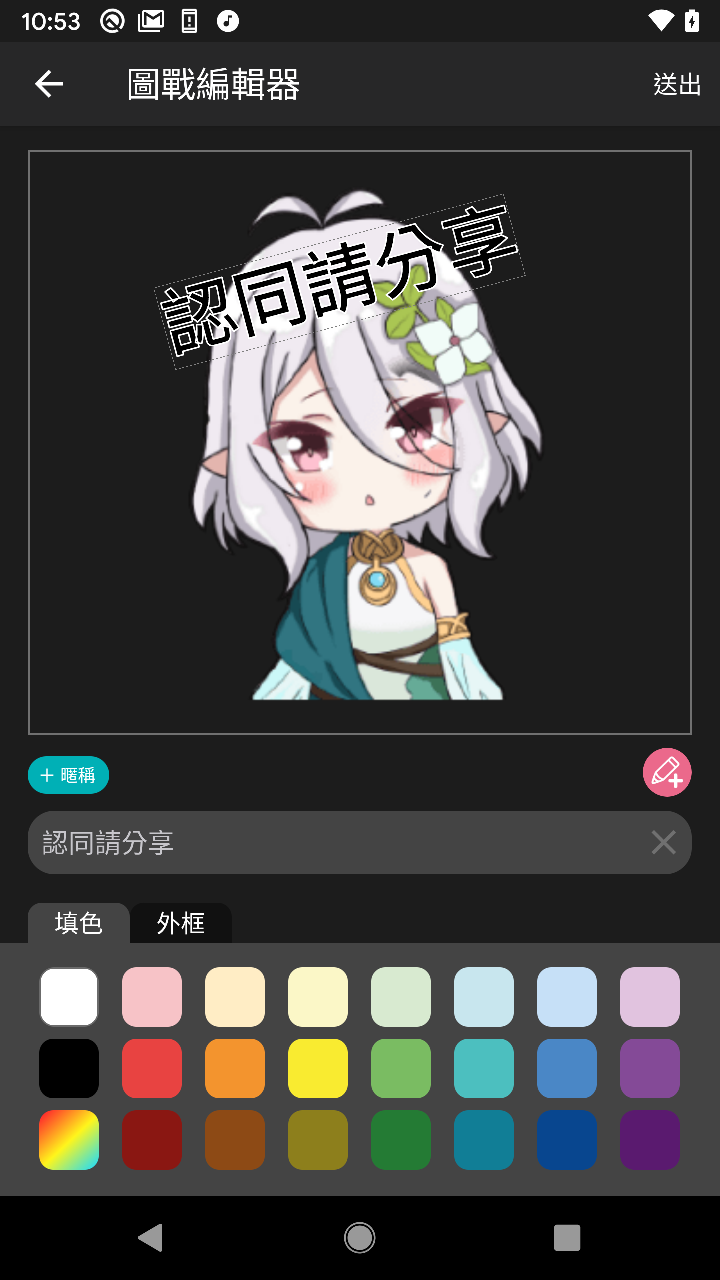This screenshot has height=1280, width=720.
Task: Tap the pink add-text pencil button
Action: click(x=667, y=772)
